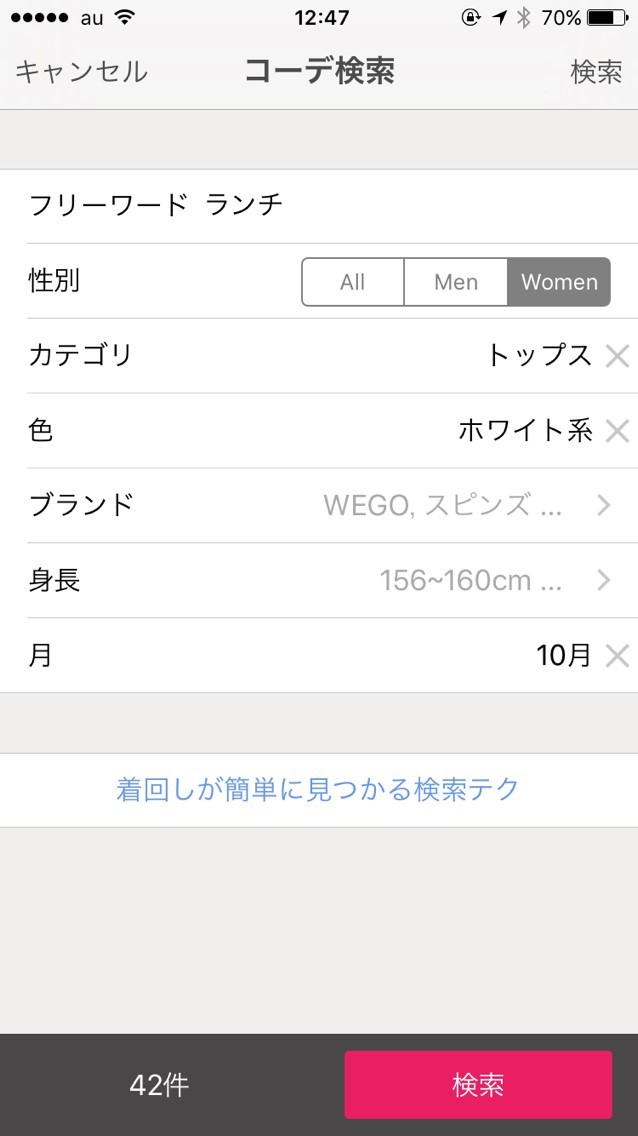Remove the ホワイト系 color filter
This screenshot has height=1136, width=638.
[617, 431]
